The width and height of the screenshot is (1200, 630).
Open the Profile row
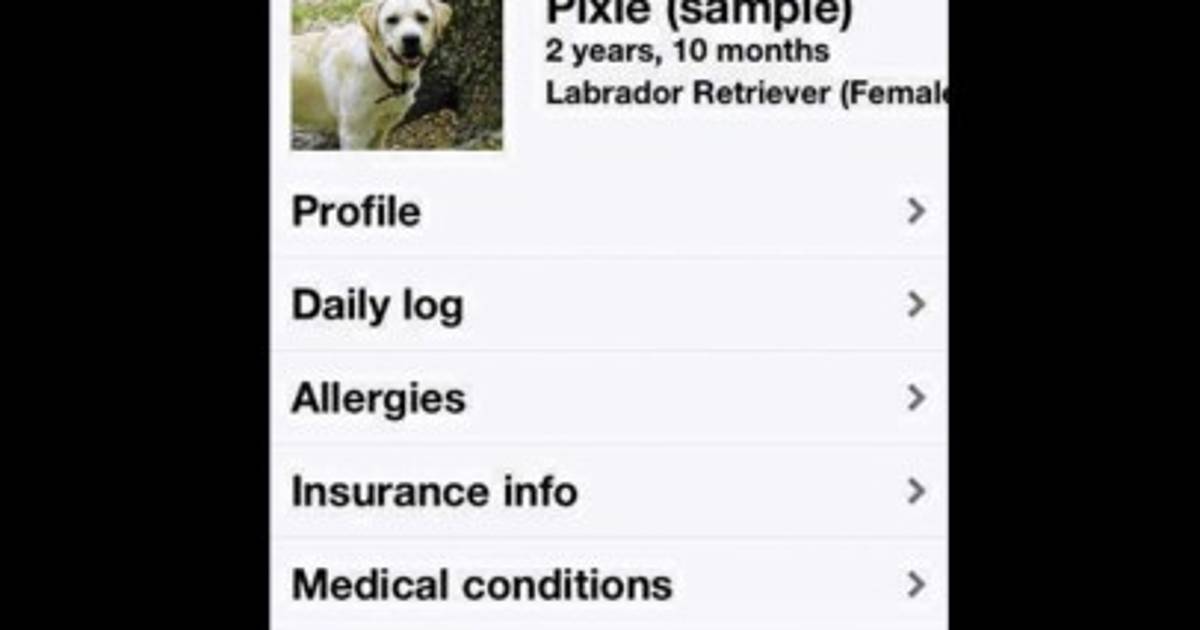point(608,212)
